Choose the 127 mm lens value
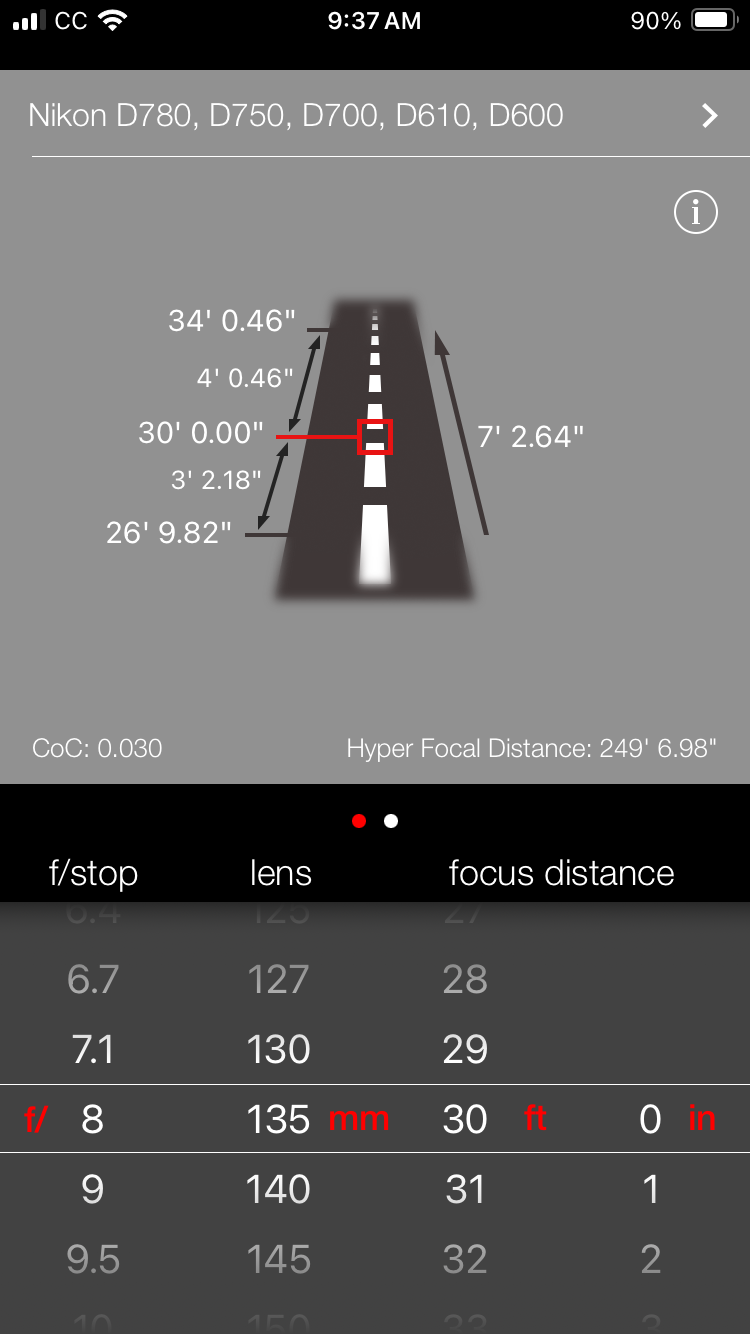The image size is (750, 1334). [278, 980]
